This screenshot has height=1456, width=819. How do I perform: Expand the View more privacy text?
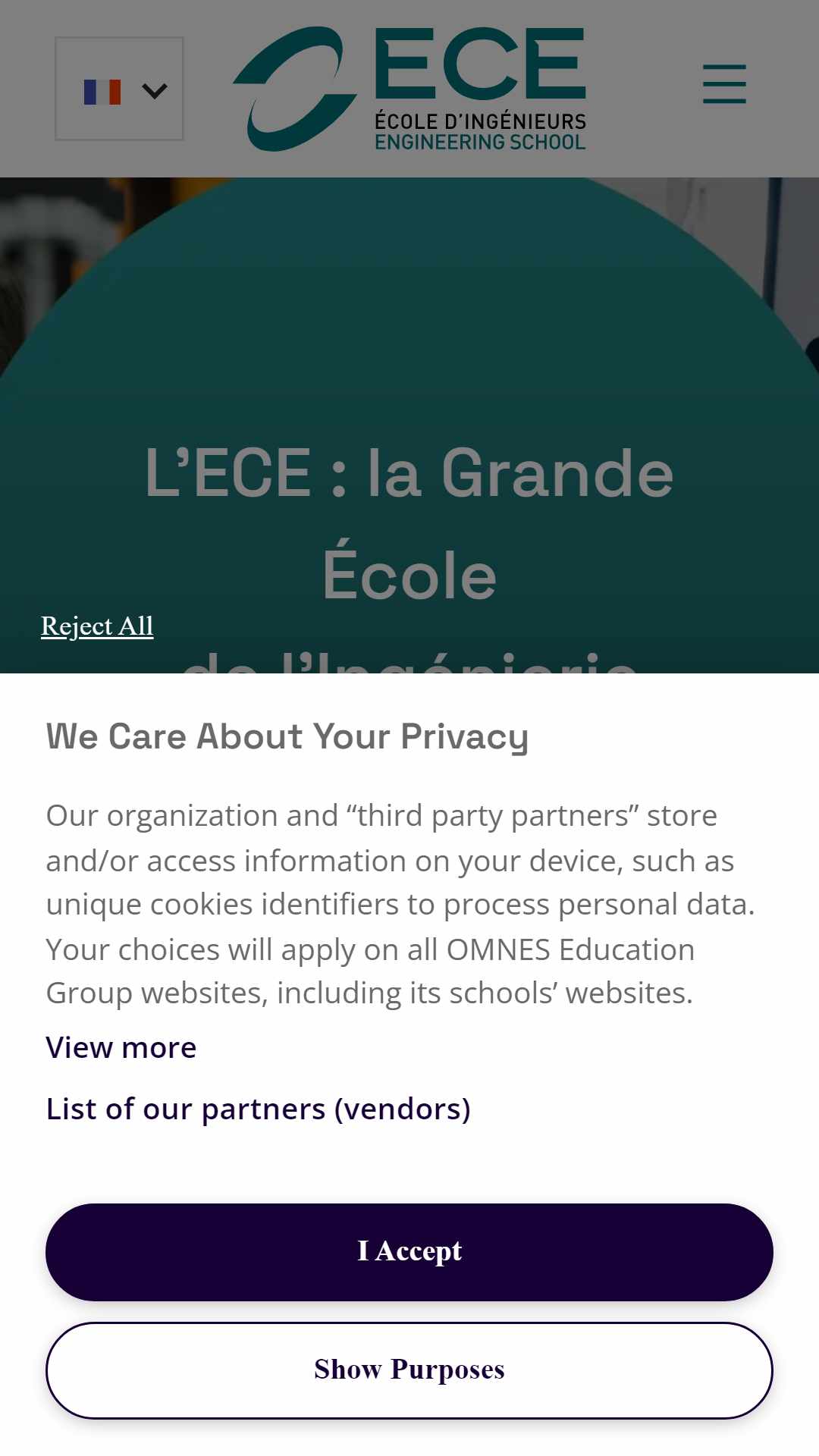click(121, 1048)
